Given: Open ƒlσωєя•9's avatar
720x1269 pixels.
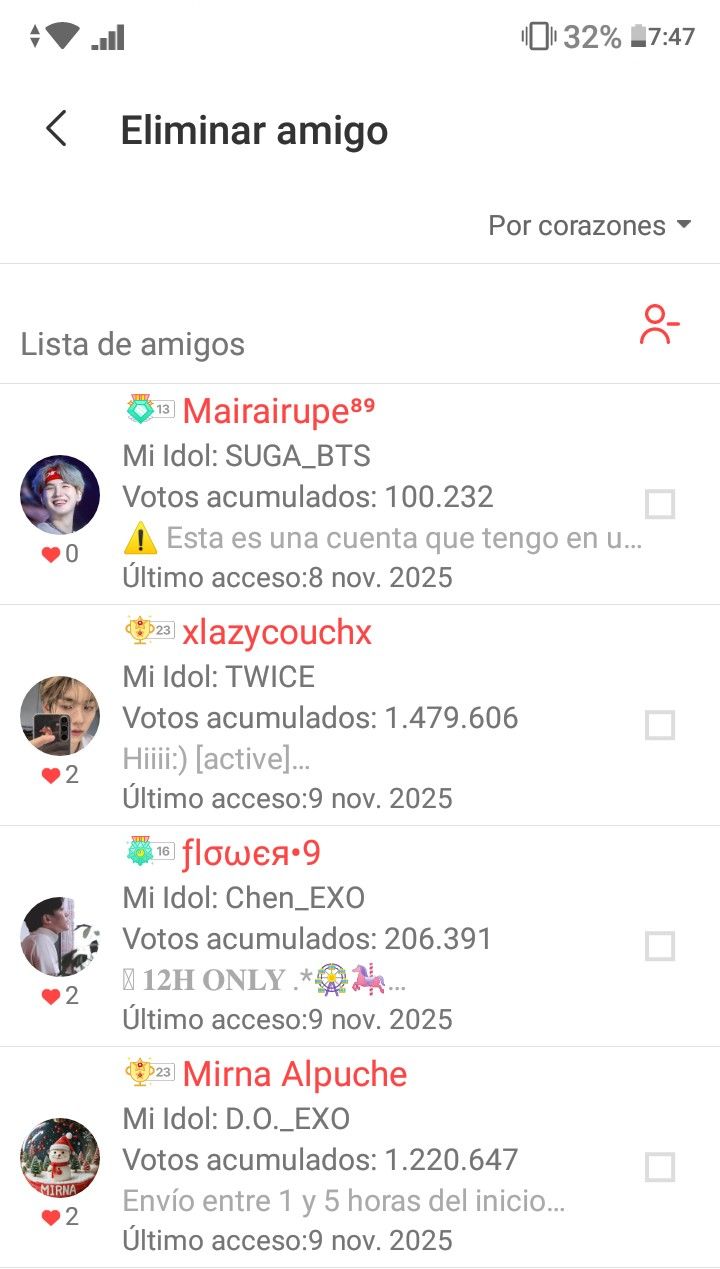Looking at the screenshot, I should click(x=60, y=937).
